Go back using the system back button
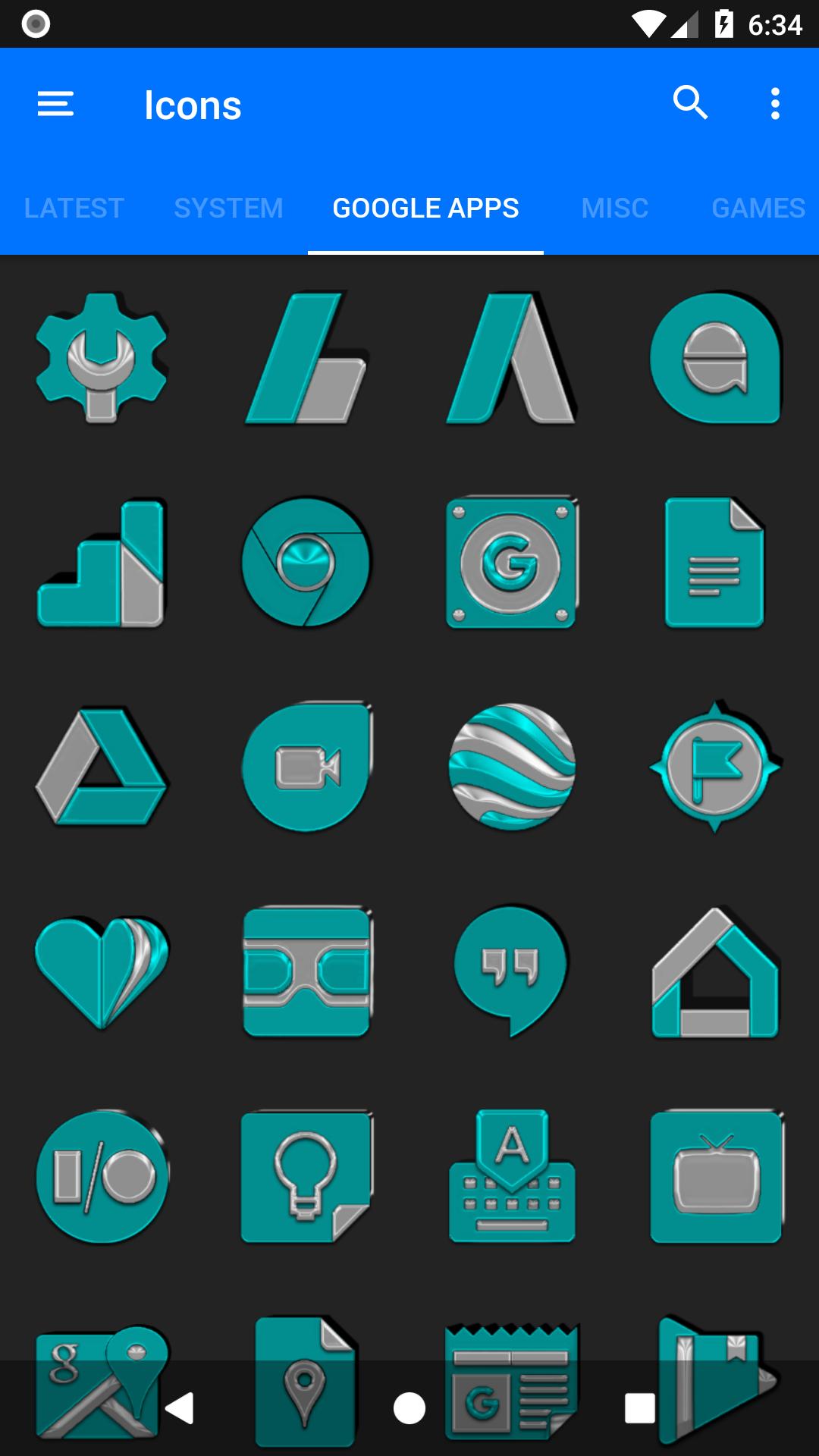This screenshot has height=1456, width=819. coord(180,1408)
